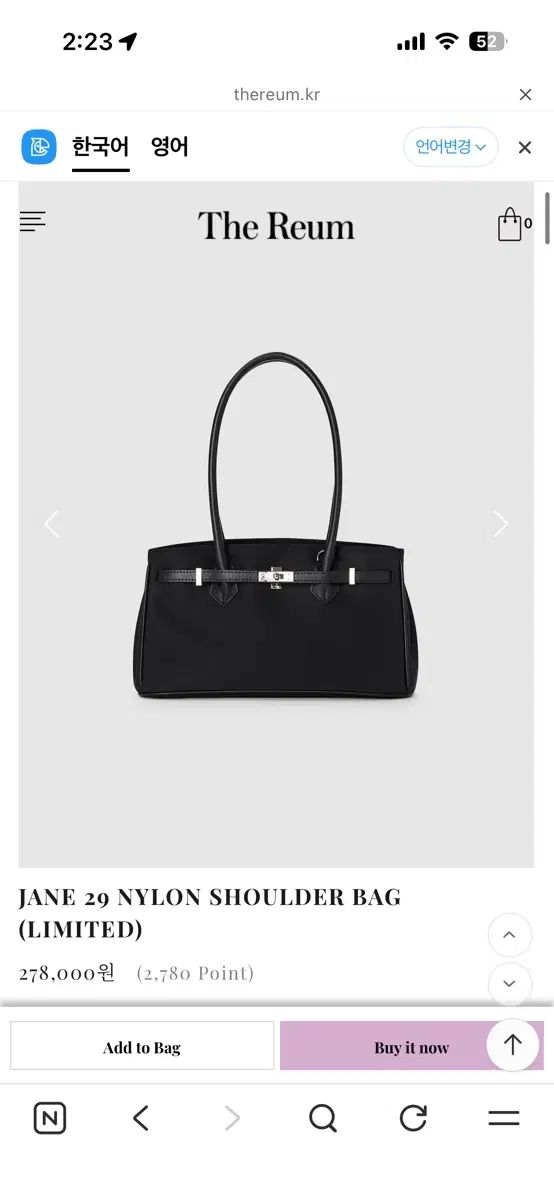Tap the scroll-up chevron button
The width and height of the screenshot is (554, 1200).
509,936
